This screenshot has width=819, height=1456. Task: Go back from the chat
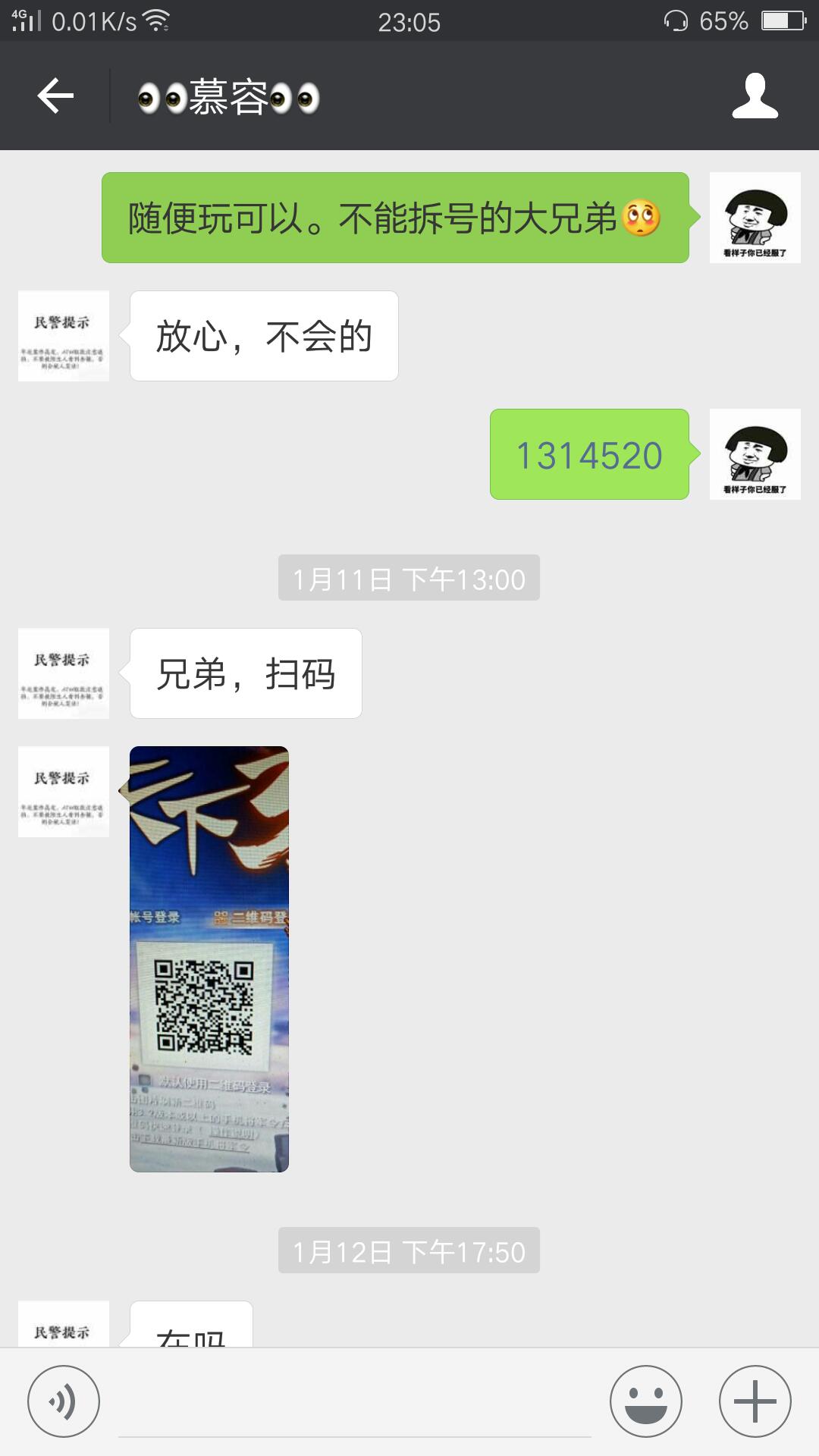coord(55,96)
